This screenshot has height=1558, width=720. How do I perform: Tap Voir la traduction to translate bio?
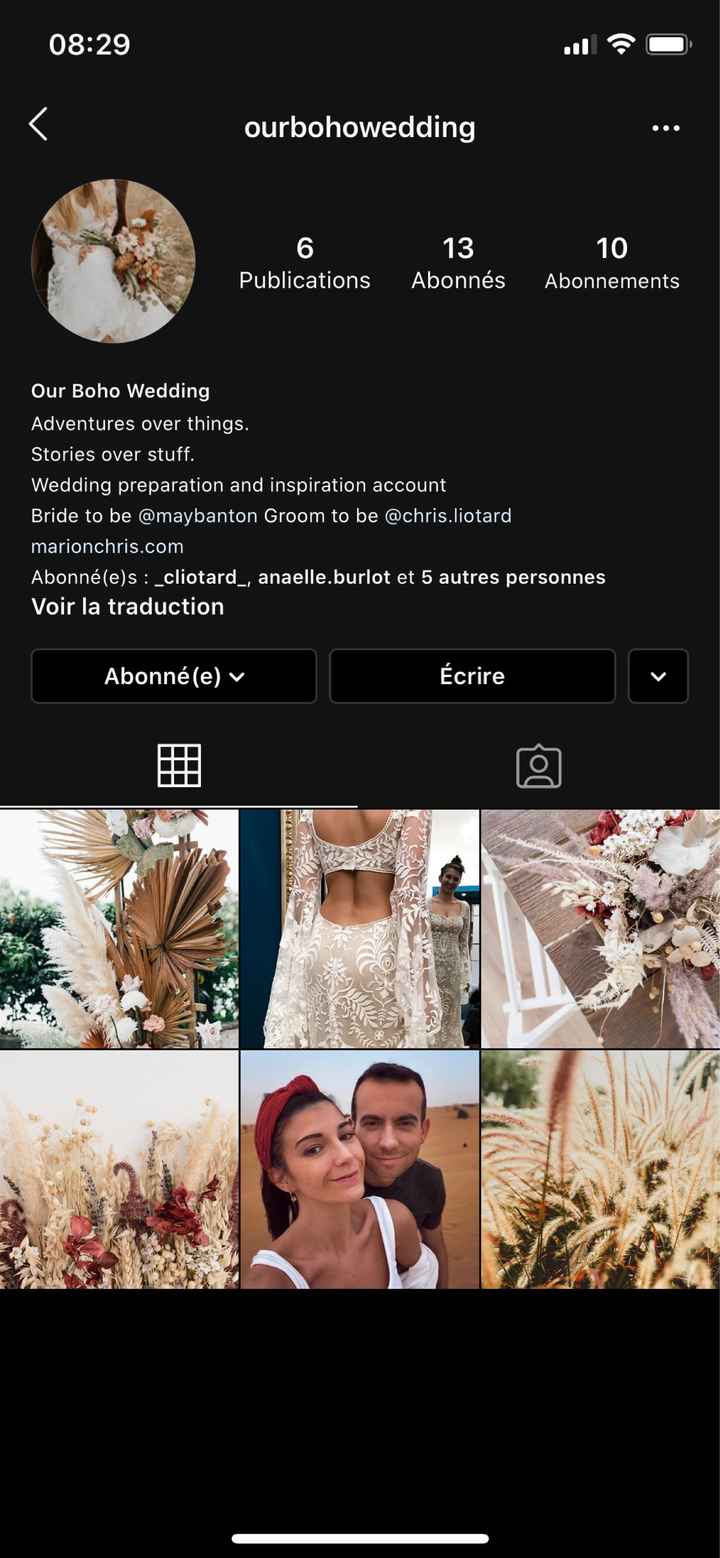(x=127, y=606)
